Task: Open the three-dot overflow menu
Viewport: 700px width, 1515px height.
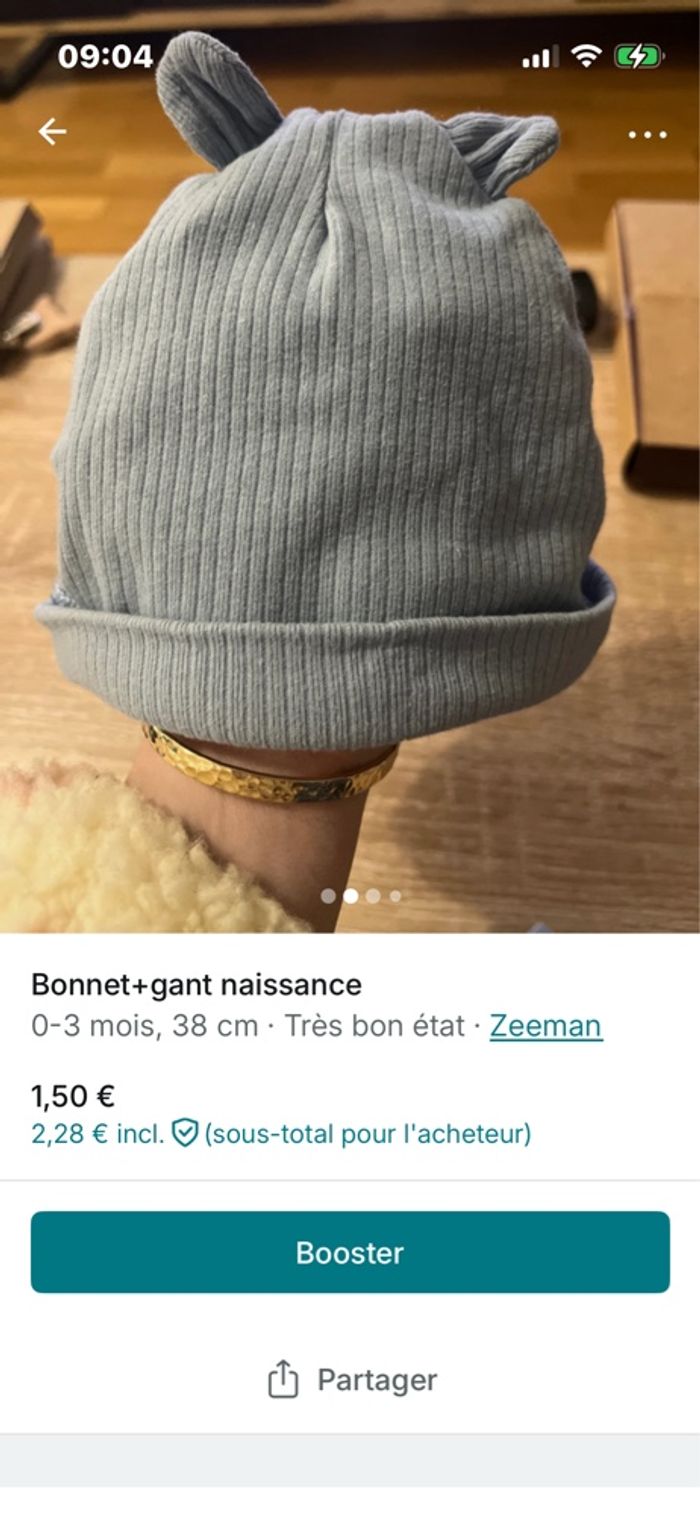Action: coord(647,135)
